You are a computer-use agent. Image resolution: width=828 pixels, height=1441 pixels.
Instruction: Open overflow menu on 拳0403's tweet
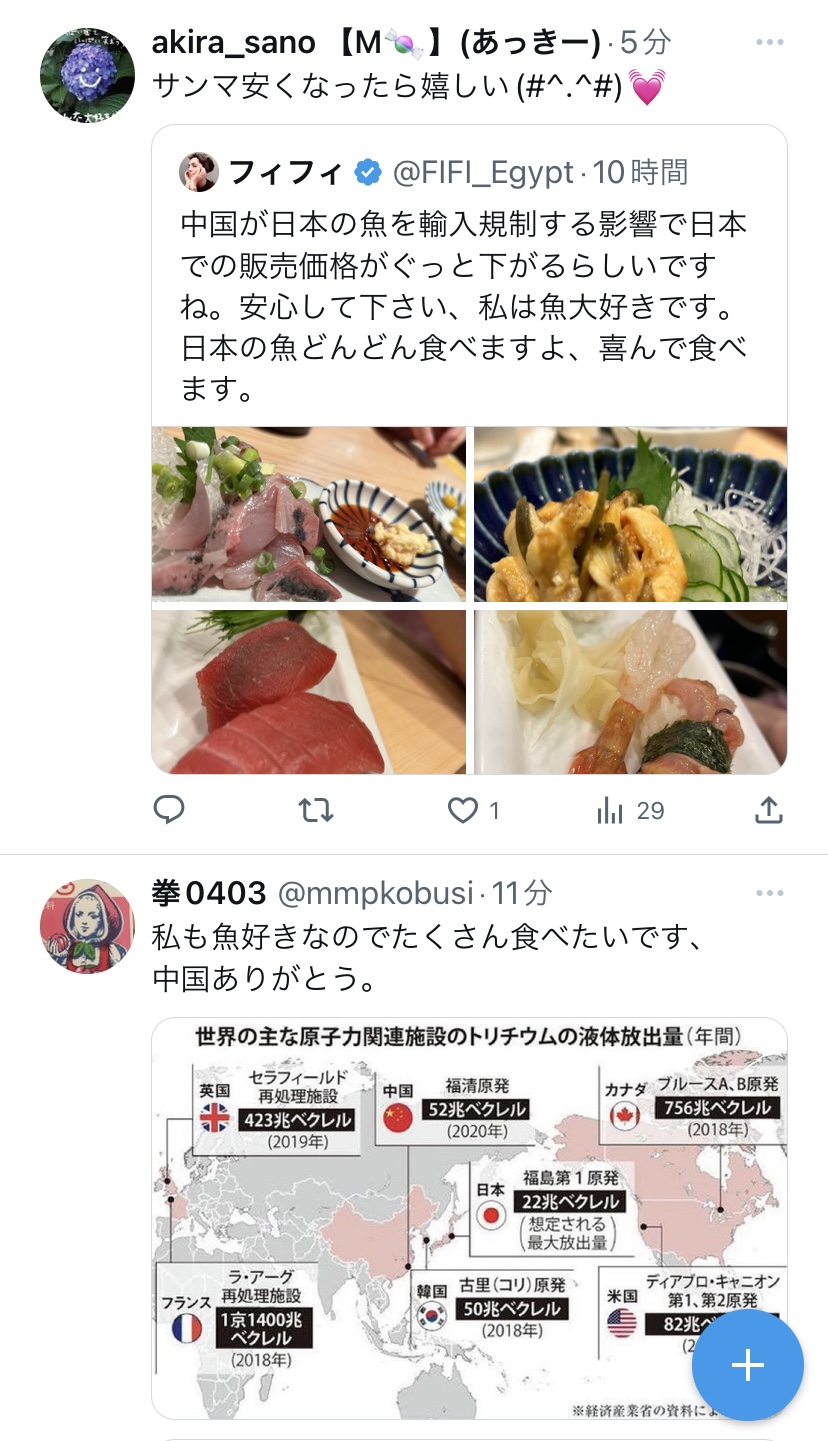(770, 892)
